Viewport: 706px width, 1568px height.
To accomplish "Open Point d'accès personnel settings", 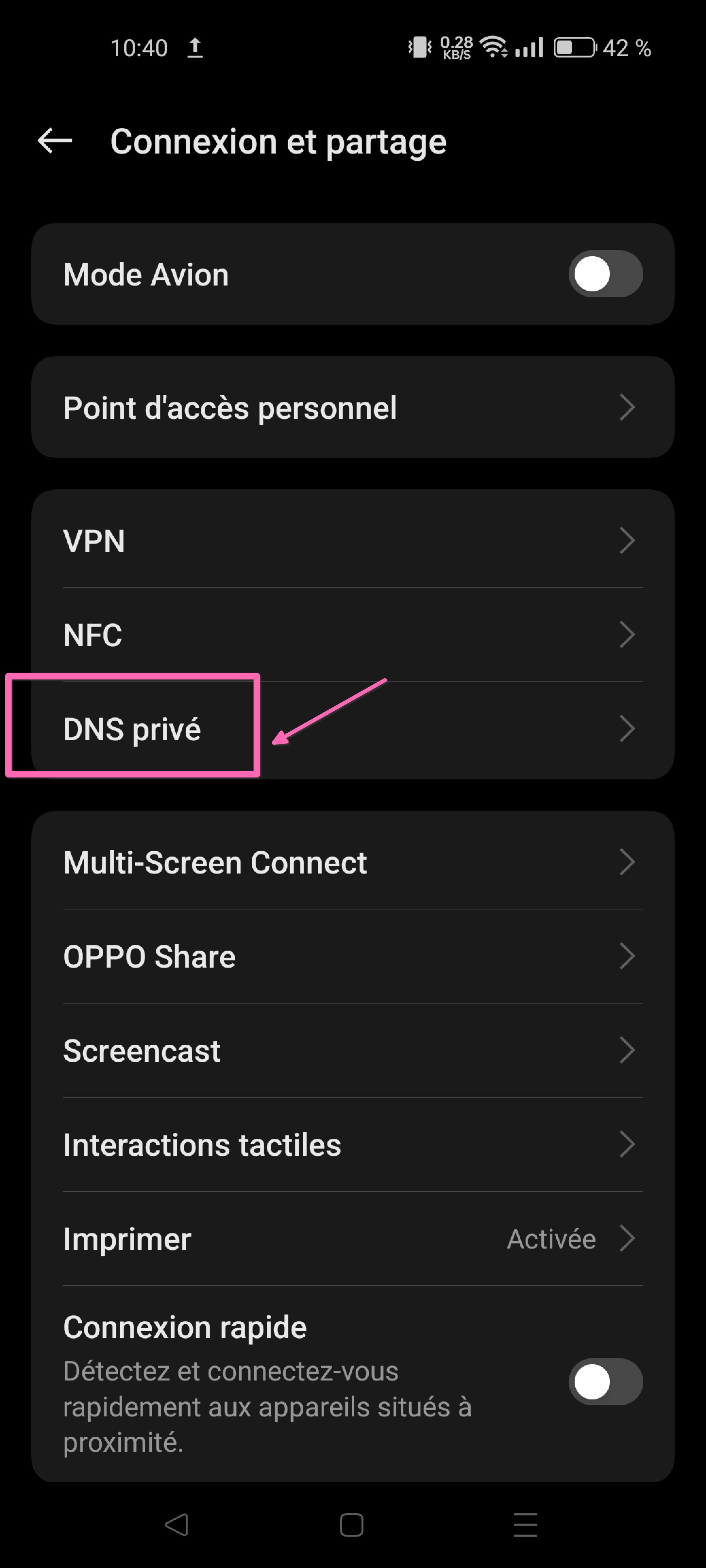I will pos(352,407).
